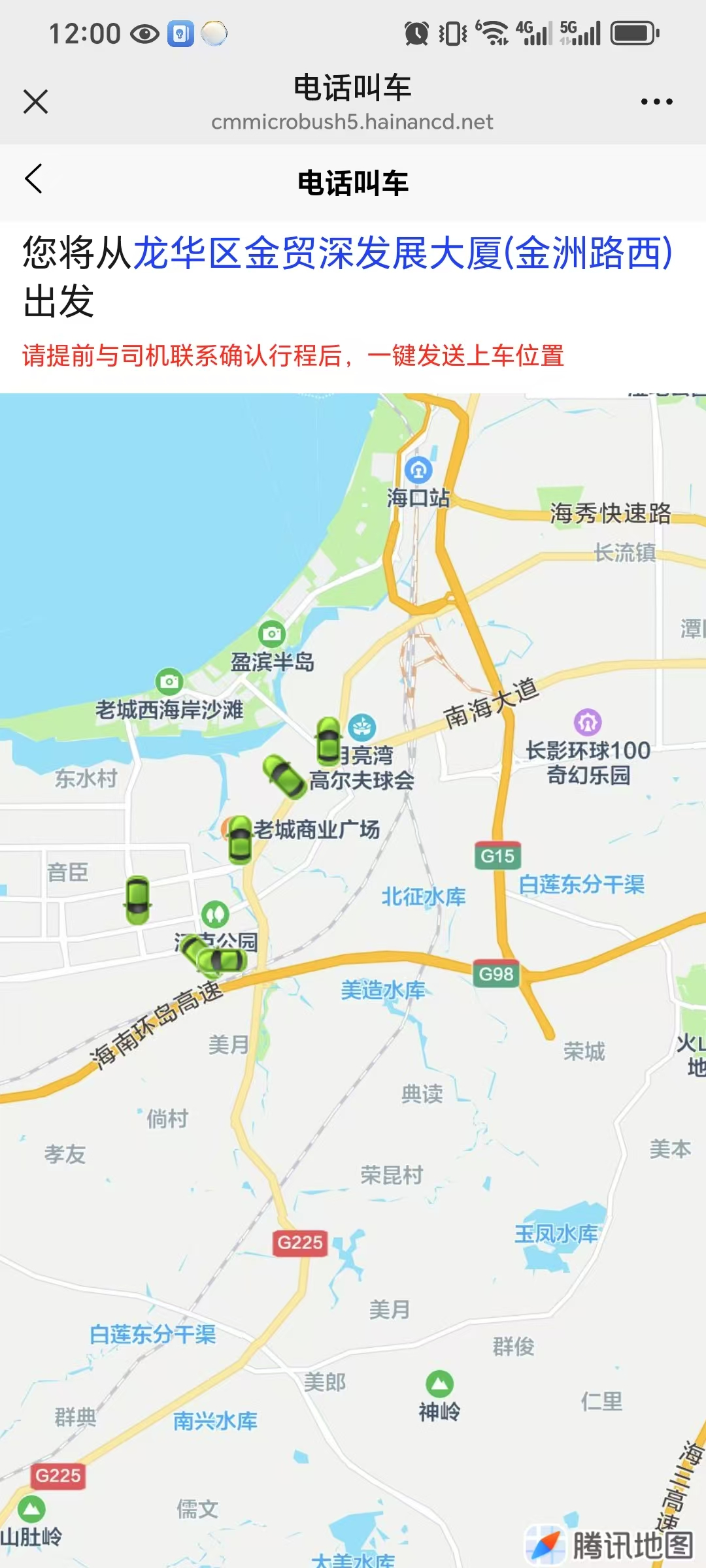Choose the green car next to 月亮湾
This screenshot has width=706, height=1568.
coord(328,741)
